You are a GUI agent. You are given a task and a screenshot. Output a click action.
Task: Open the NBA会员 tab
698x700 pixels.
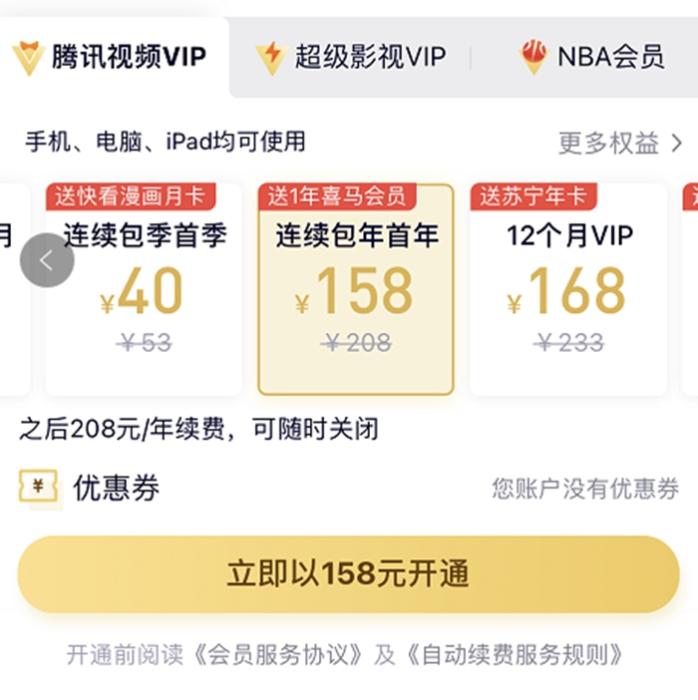coord(592,56)
